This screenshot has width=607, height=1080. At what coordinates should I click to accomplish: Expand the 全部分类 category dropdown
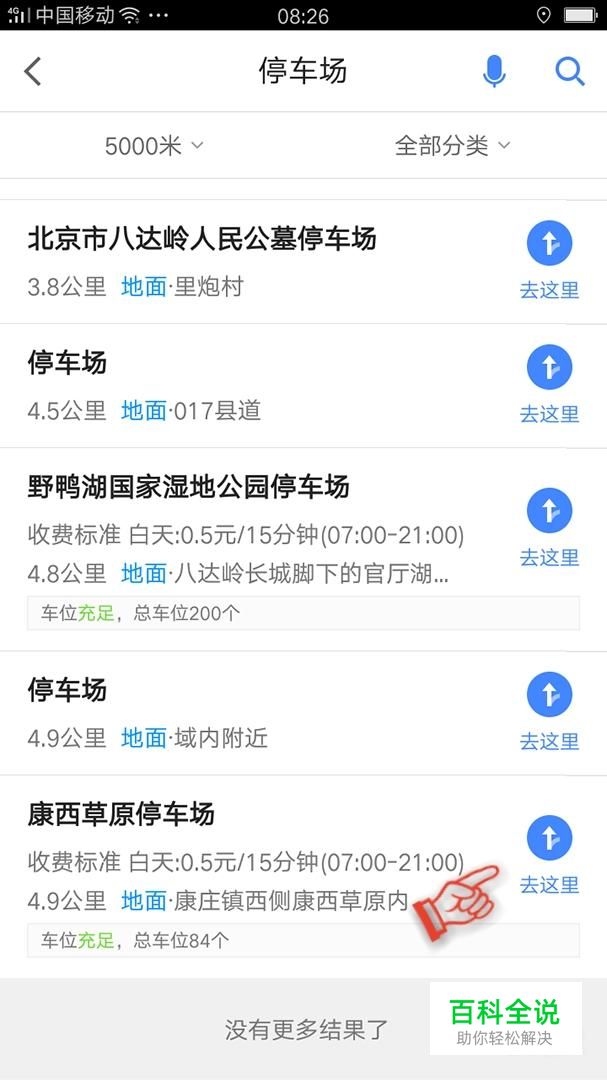[452, 146]
